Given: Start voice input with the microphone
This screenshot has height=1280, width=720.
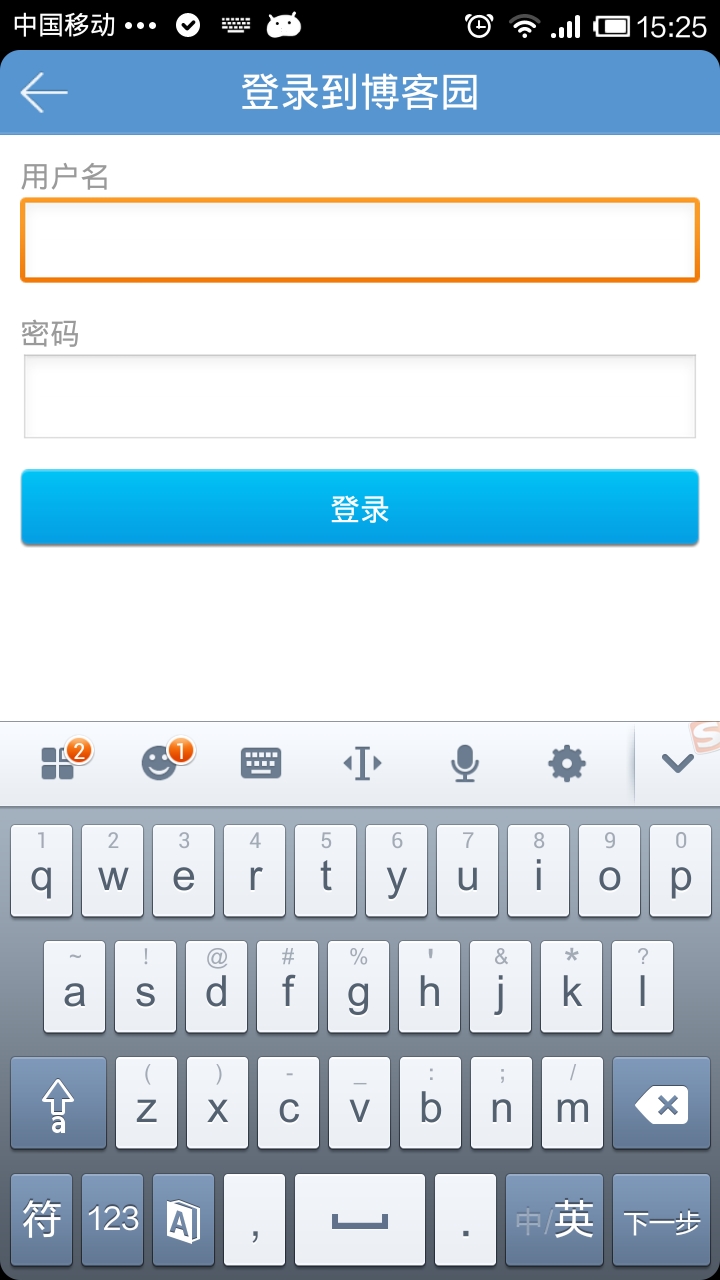Looking at the screenshot, I should tap(464, 764).
